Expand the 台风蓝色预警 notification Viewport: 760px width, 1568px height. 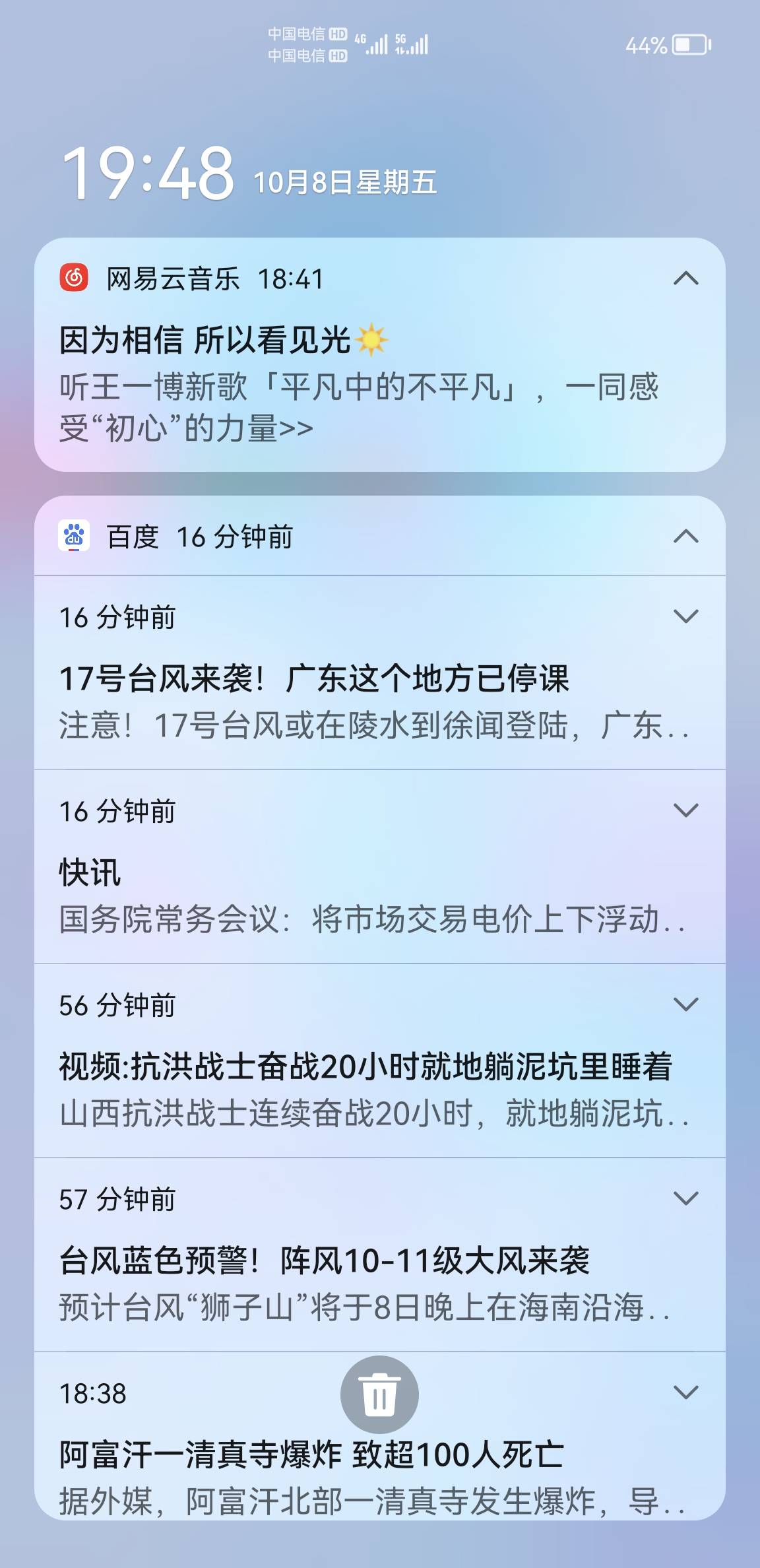[x=685, y=1198]
